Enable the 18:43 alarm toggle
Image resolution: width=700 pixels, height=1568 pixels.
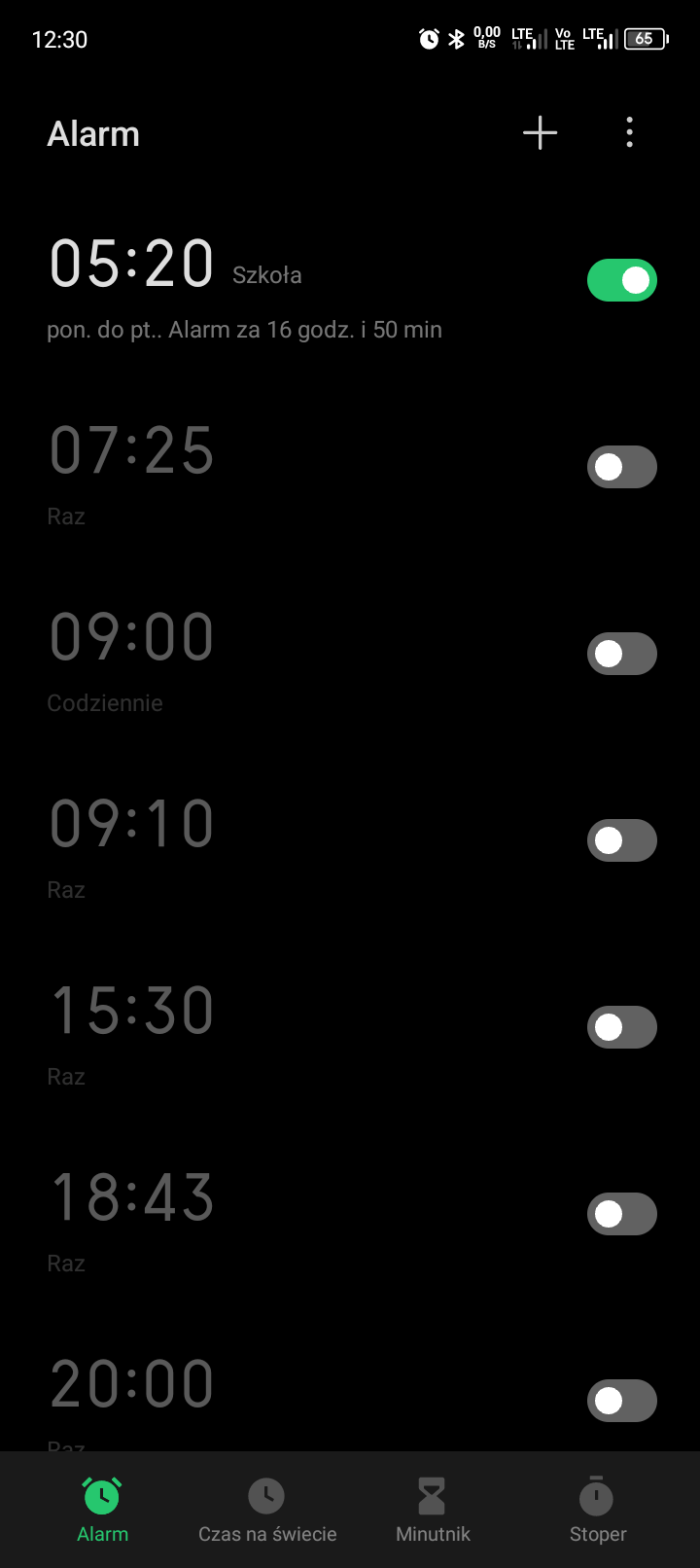click(x=621, y=1214)
